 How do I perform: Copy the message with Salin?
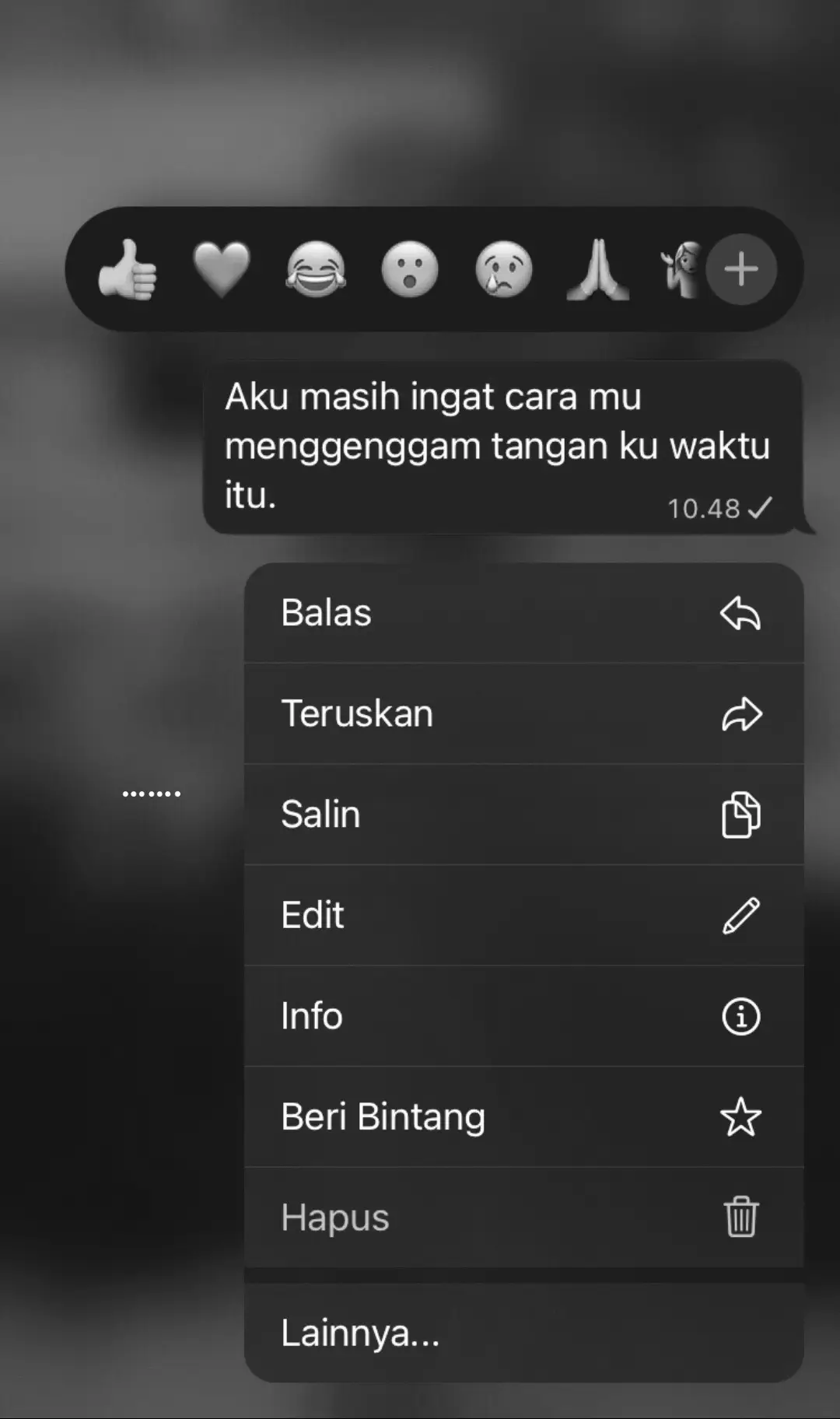point(523,815)
